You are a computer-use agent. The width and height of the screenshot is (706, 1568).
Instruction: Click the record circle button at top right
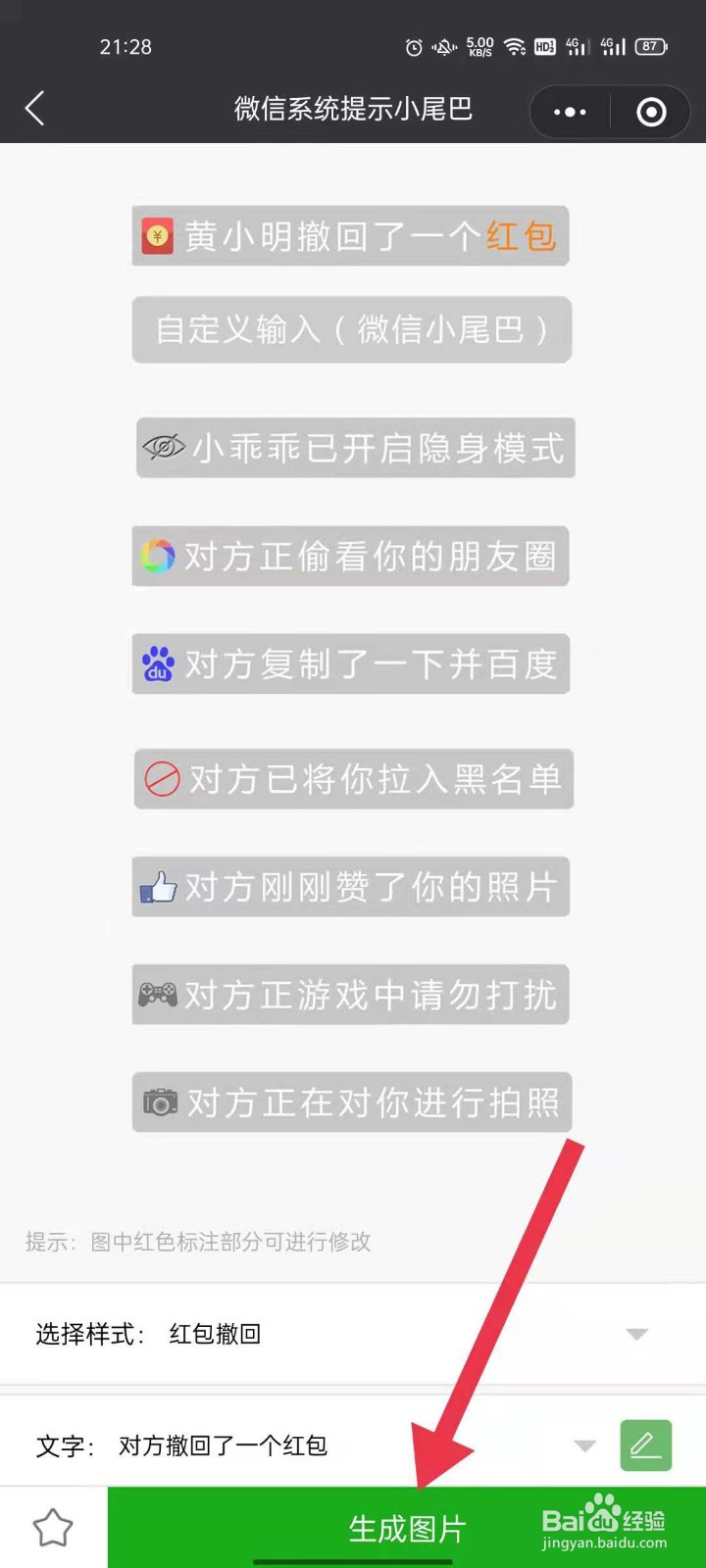pyautogui.click(x=650, y=112)
